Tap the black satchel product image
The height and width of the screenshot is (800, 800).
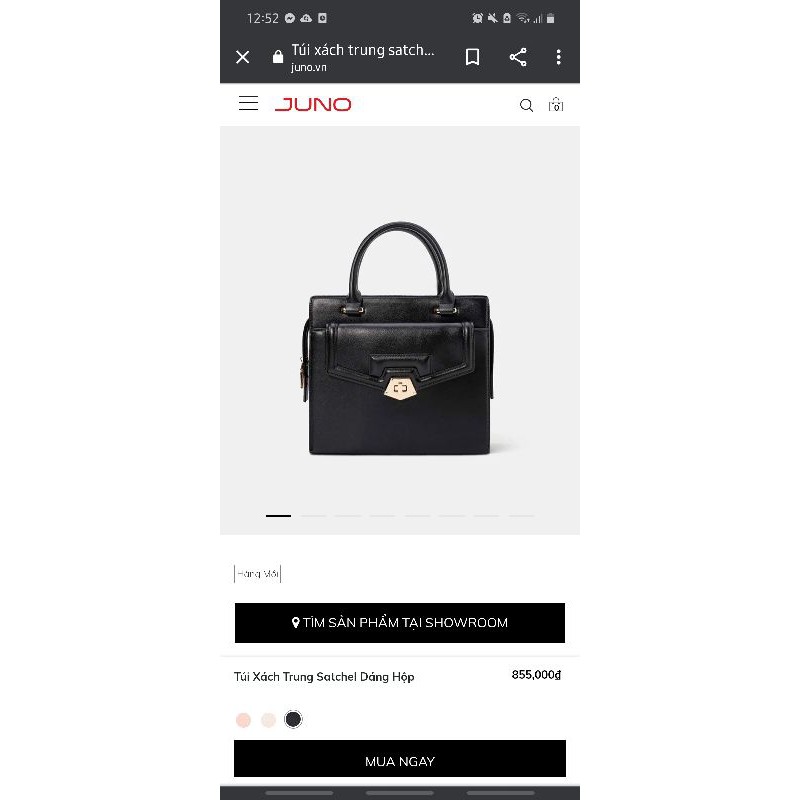400,340
